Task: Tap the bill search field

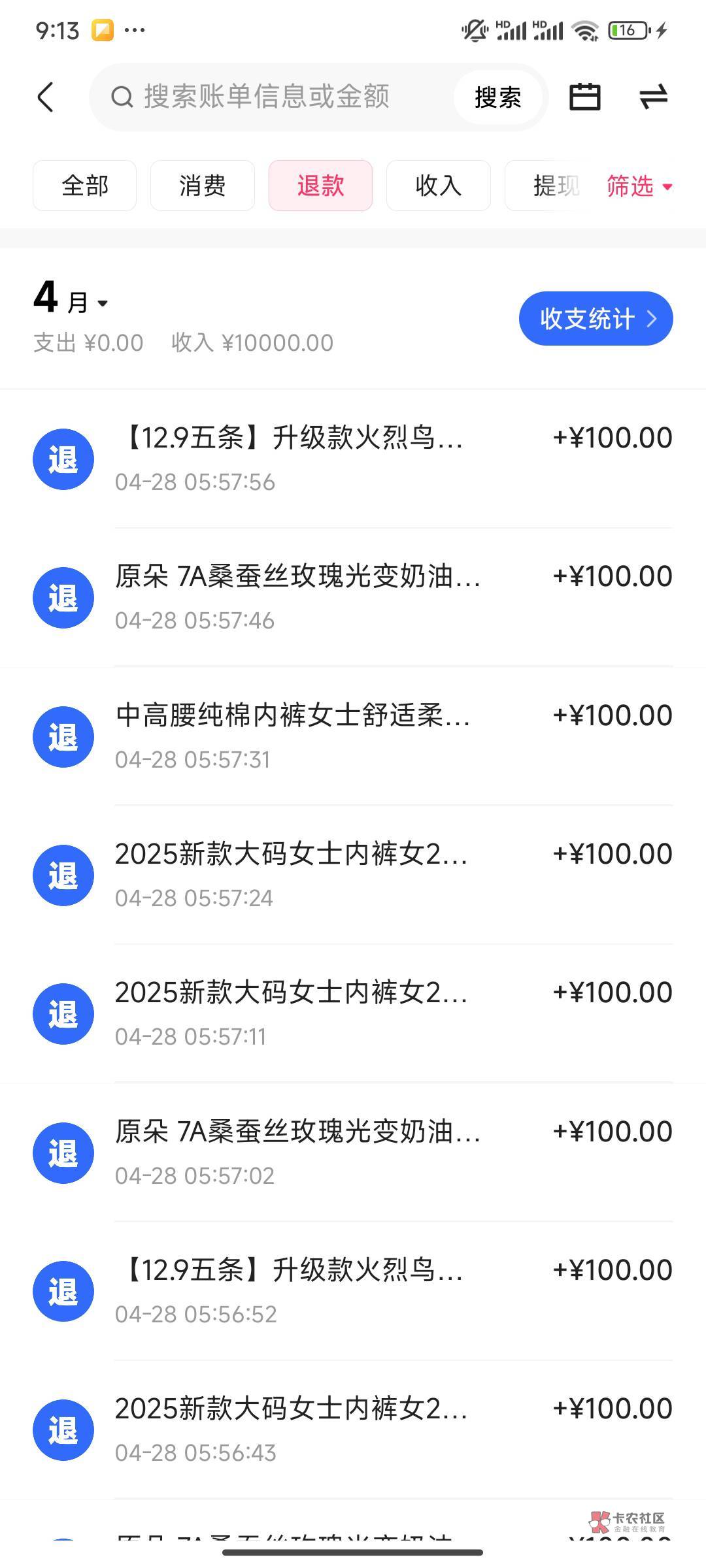Action: (281, 97)
